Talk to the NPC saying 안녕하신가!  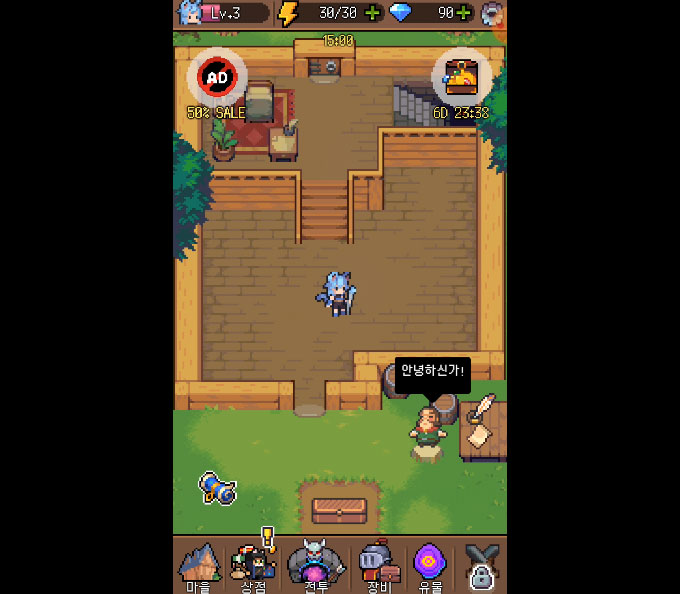(428, 425)
